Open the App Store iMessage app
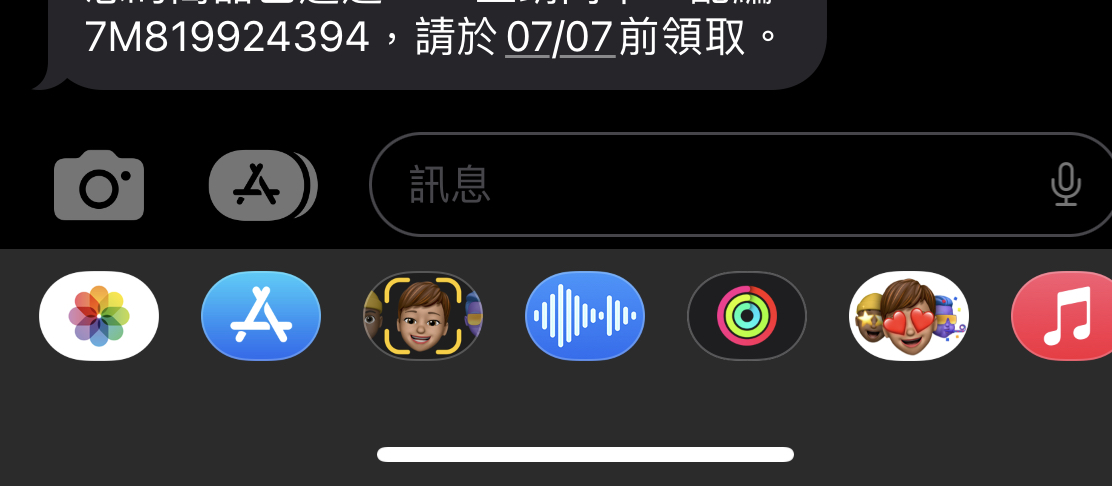This screenshot has height=486, width=1112. tap(261, 316)
